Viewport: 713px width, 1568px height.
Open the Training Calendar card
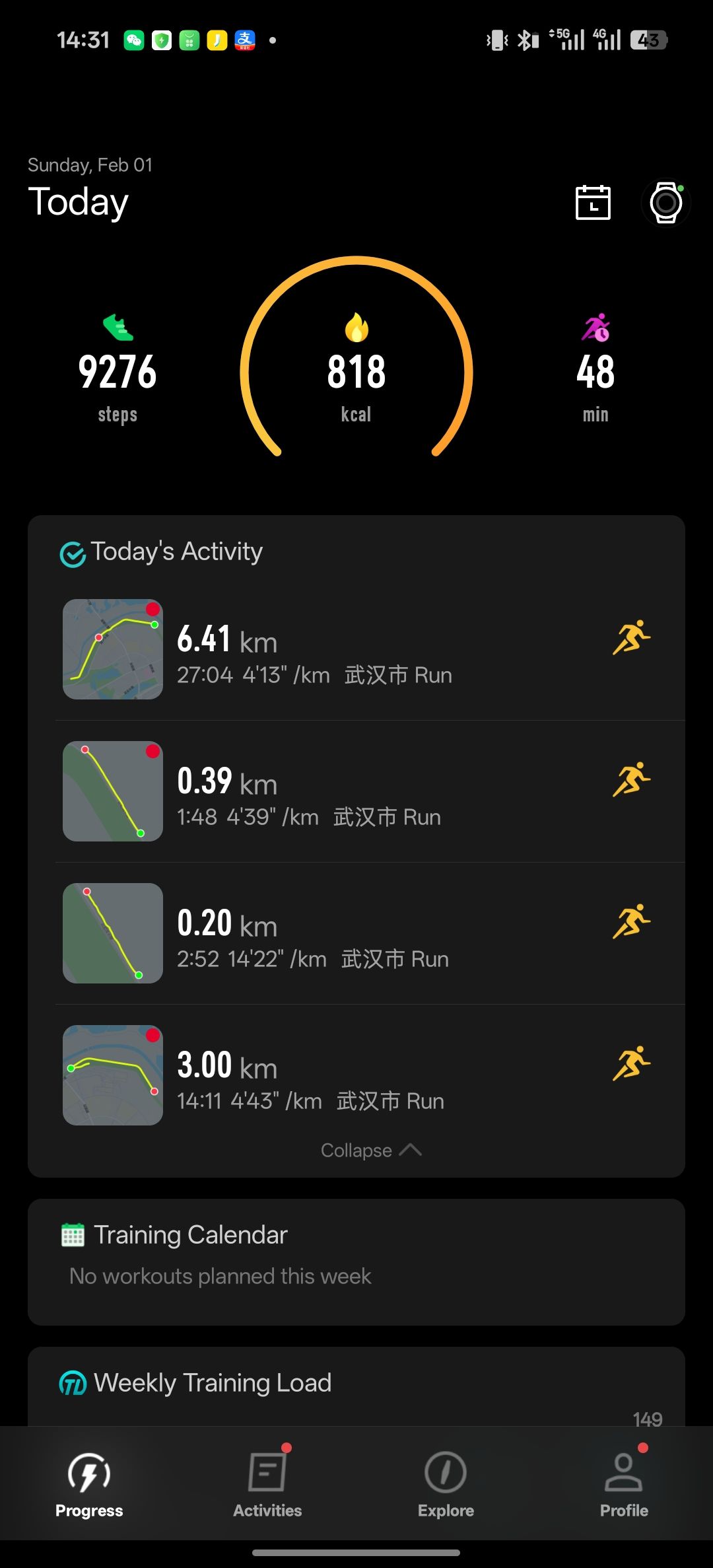(x=356, y=1260)
